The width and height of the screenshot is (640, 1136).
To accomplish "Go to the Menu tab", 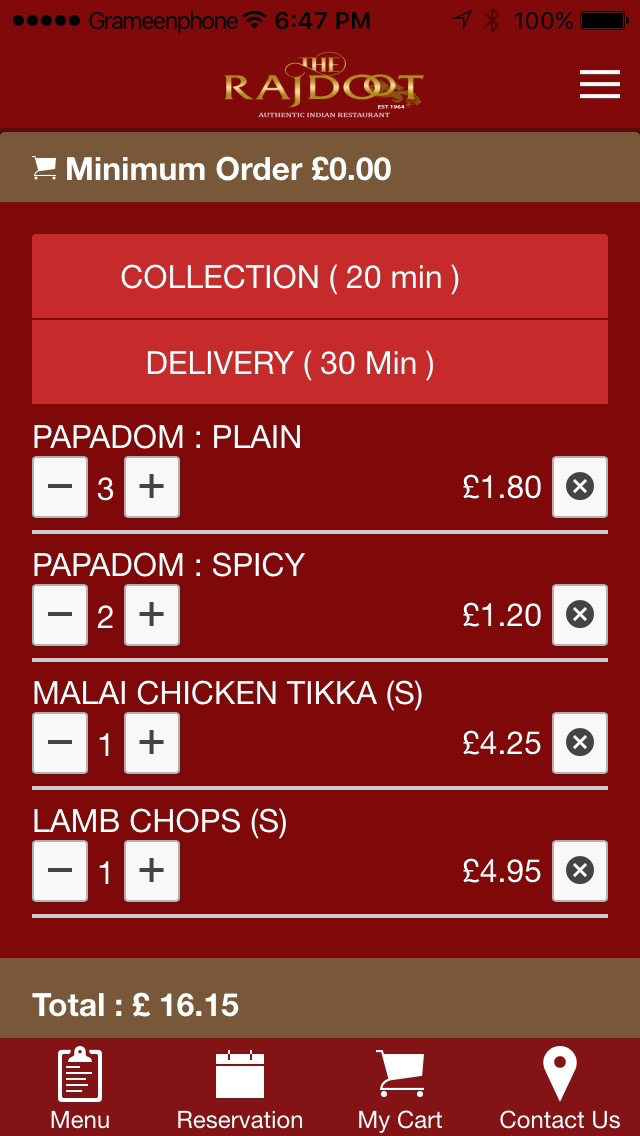I will click(x=80, y=1088).
